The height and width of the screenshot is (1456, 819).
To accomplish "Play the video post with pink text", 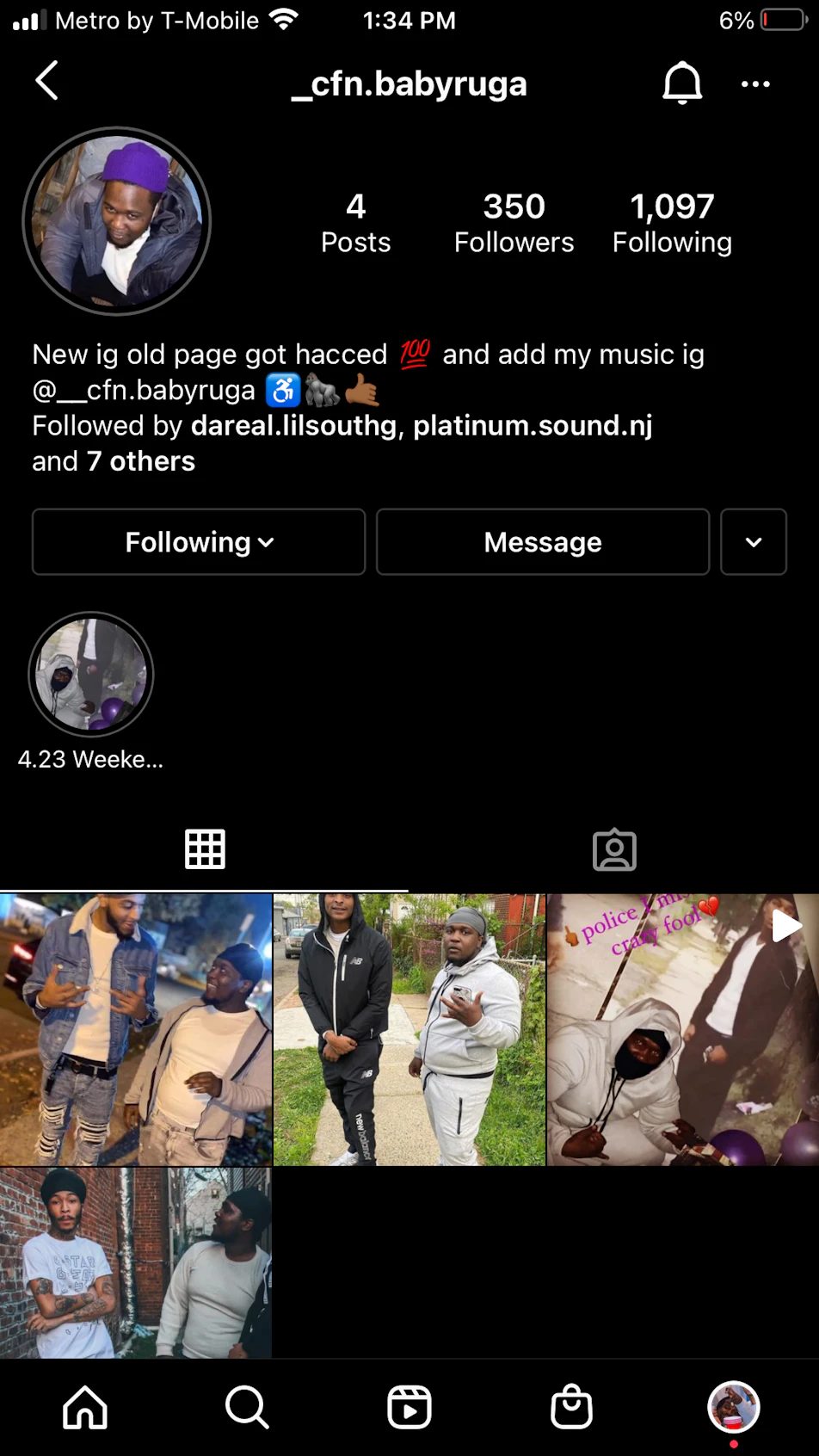I will 683,1029.
